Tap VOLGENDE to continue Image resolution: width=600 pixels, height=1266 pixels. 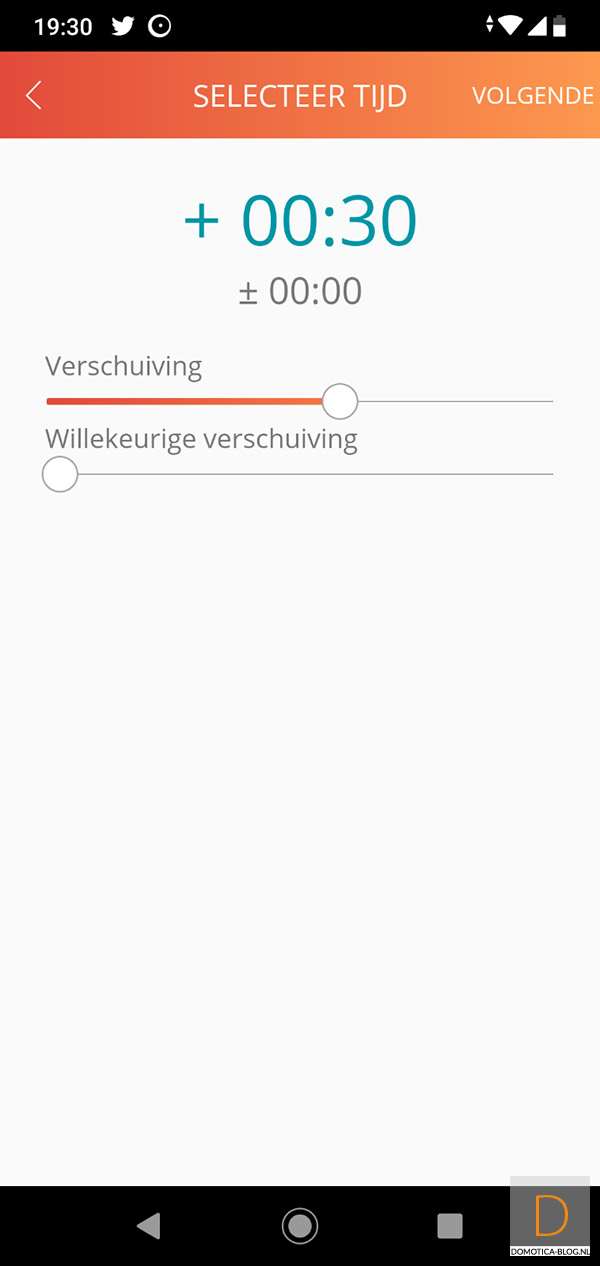(x=532, y=96)
